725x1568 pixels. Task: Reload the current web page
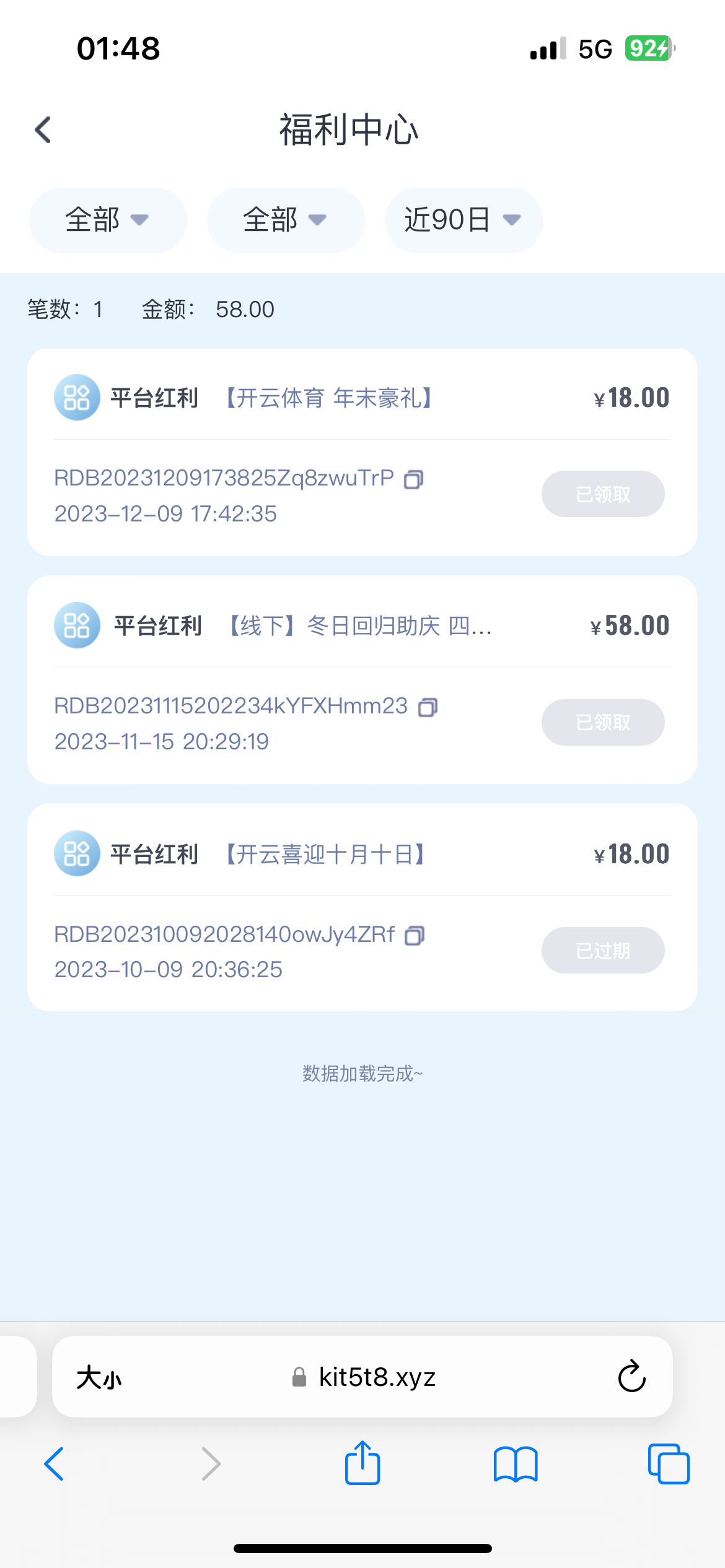[631, 1377]
